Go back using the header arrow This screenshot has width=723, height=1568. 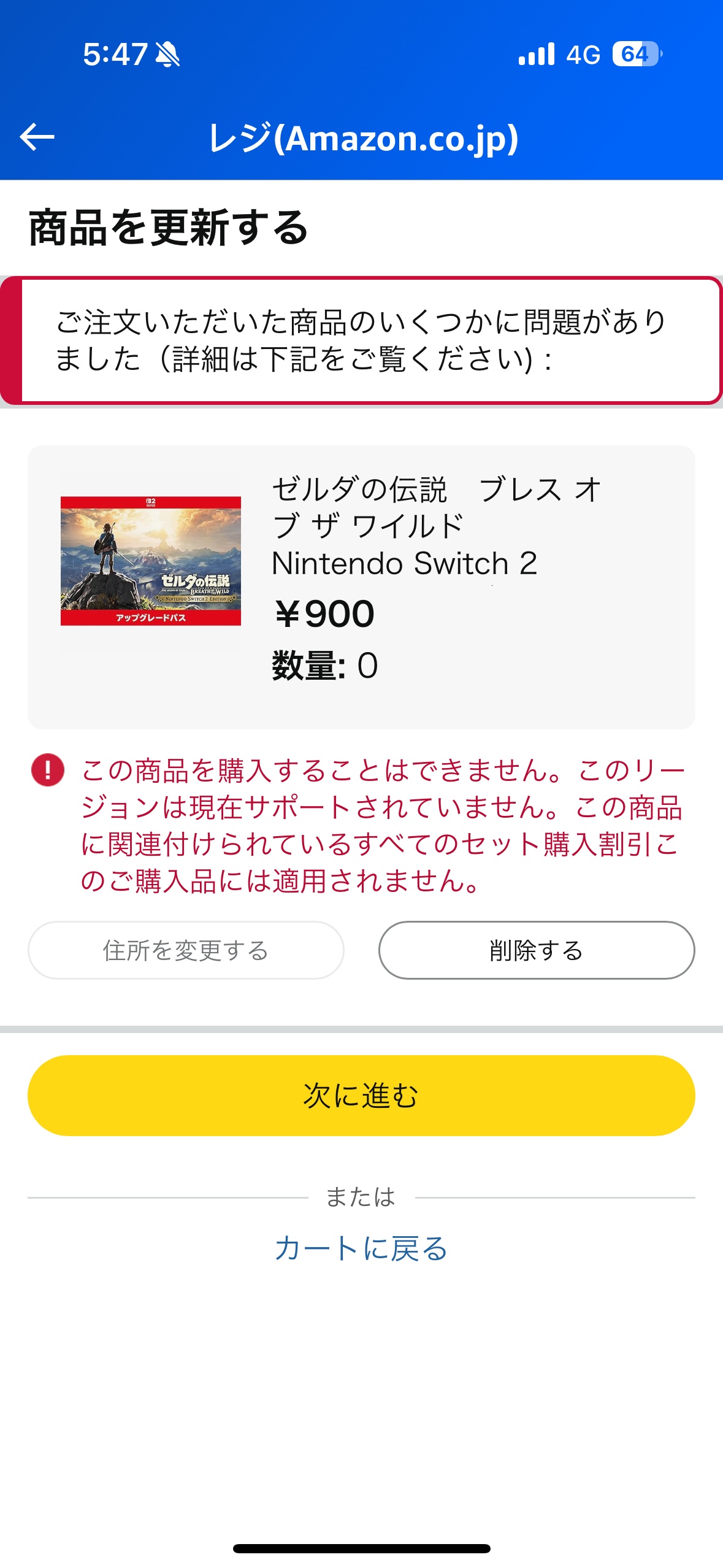37,137
